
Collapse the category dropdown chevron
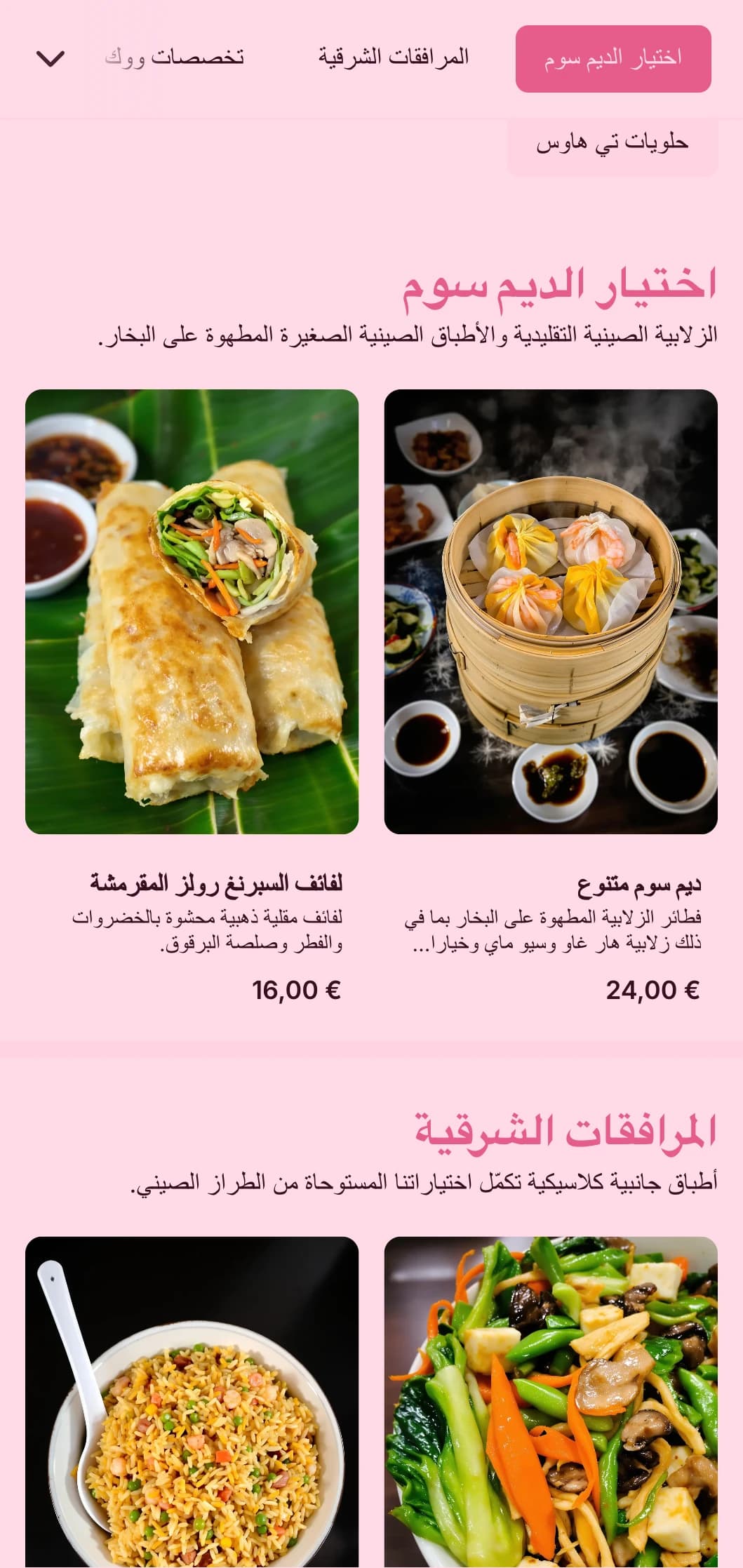[x=51, y=58]
